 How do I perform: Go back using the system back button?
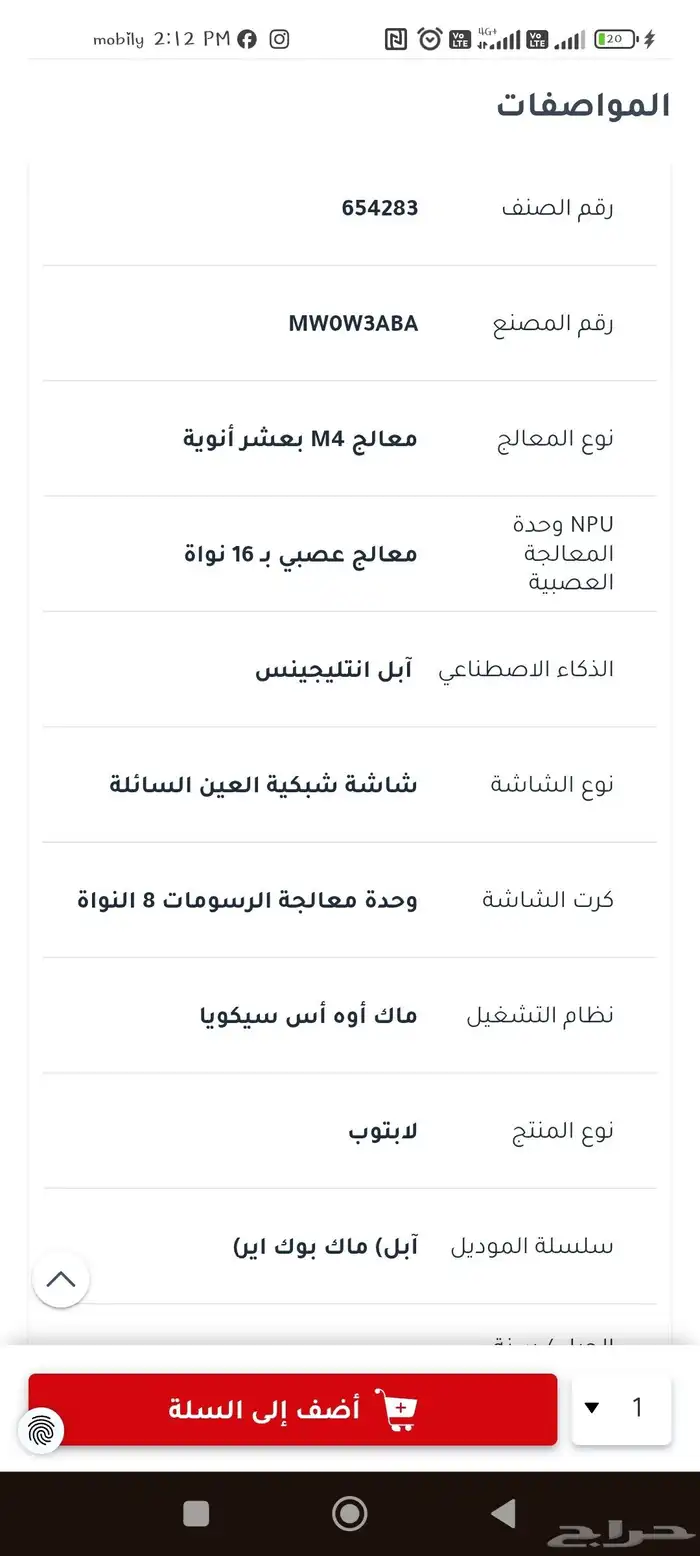coord(503,1513)
